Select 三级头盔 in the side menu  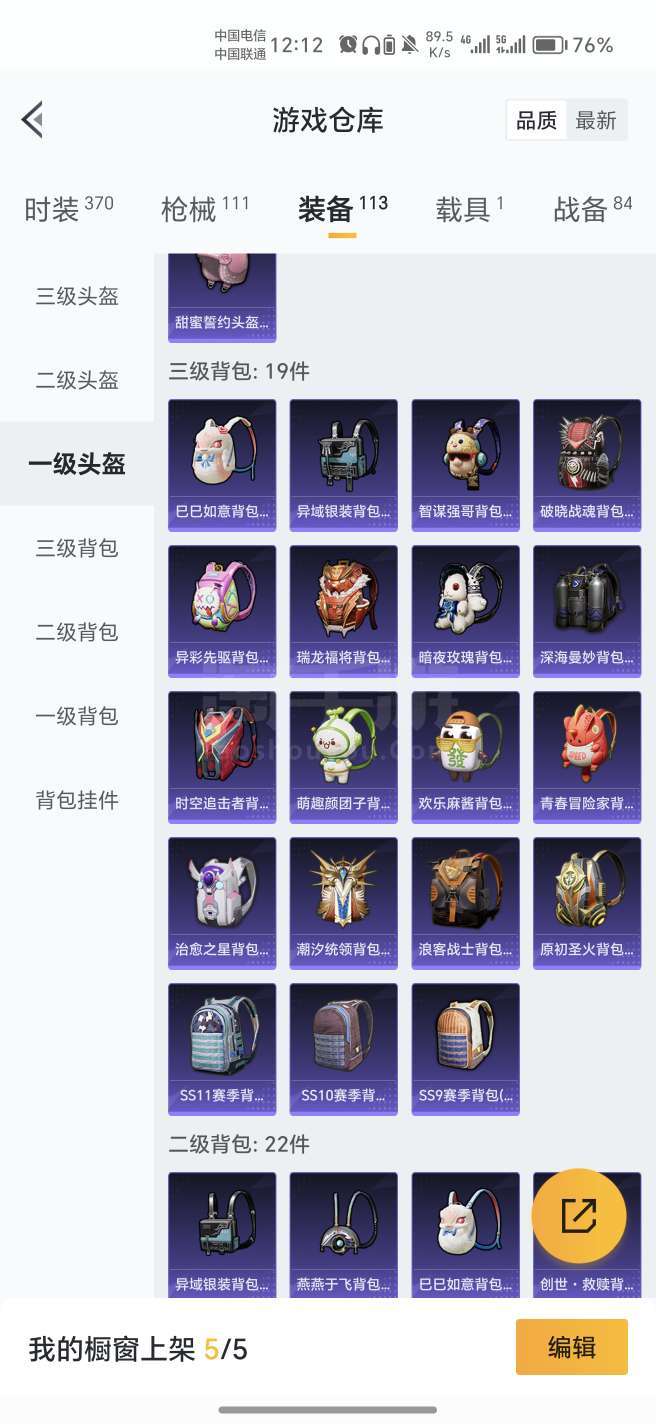pyautogui.click(x=77, y=296)
